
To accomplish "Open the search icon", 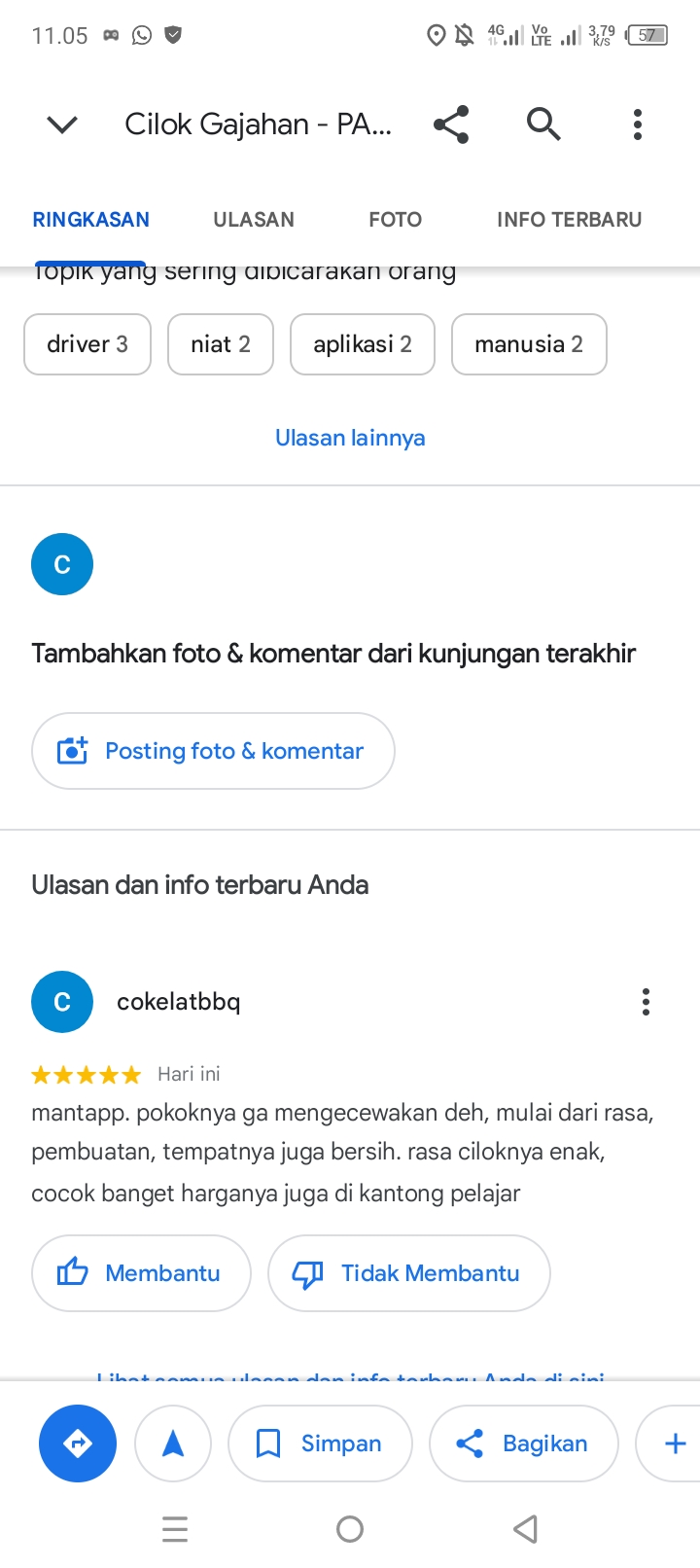I will click(x=543, y=125).
